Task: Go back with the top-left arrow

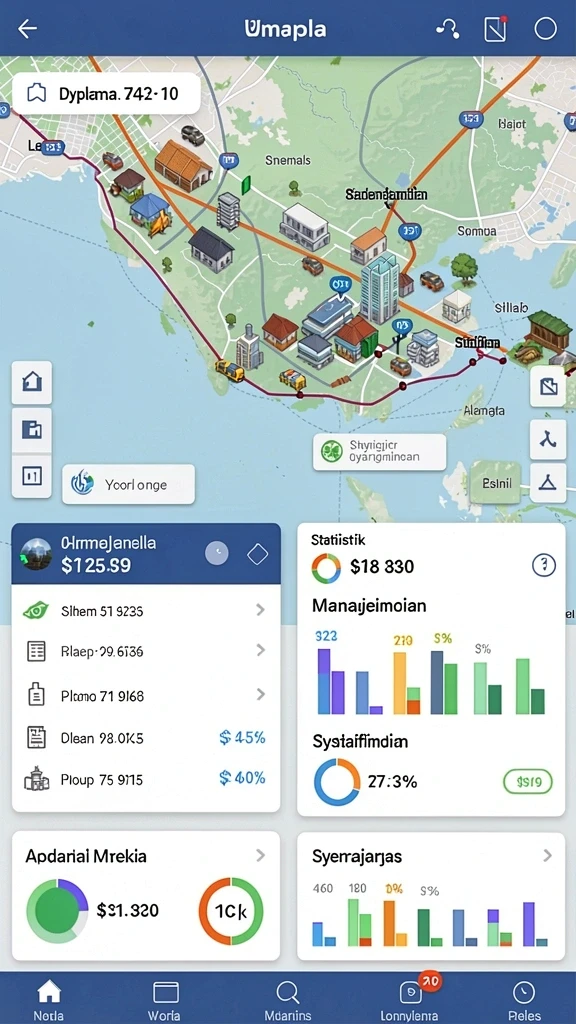Action: coord(27,29)
